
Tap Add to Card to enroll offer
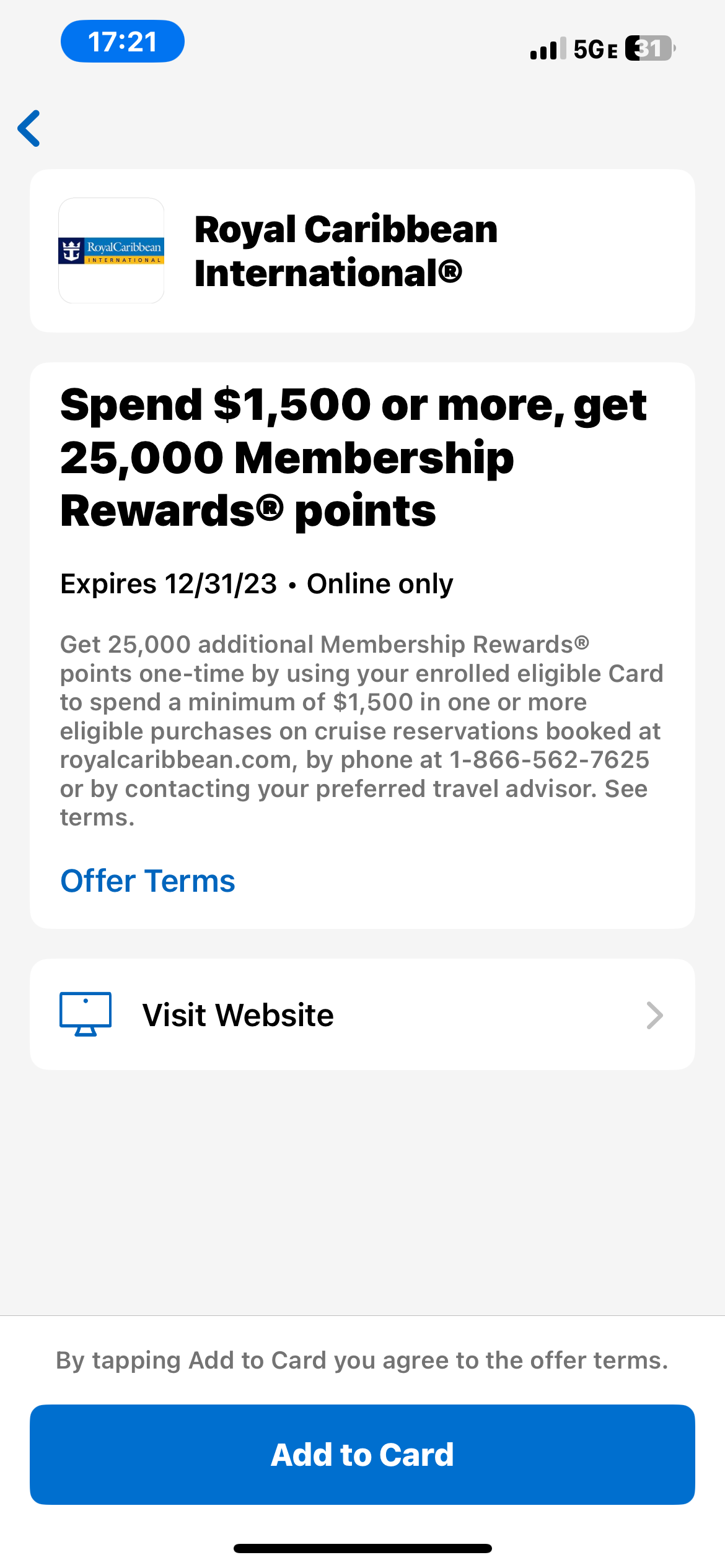(x=362, y=1454)
